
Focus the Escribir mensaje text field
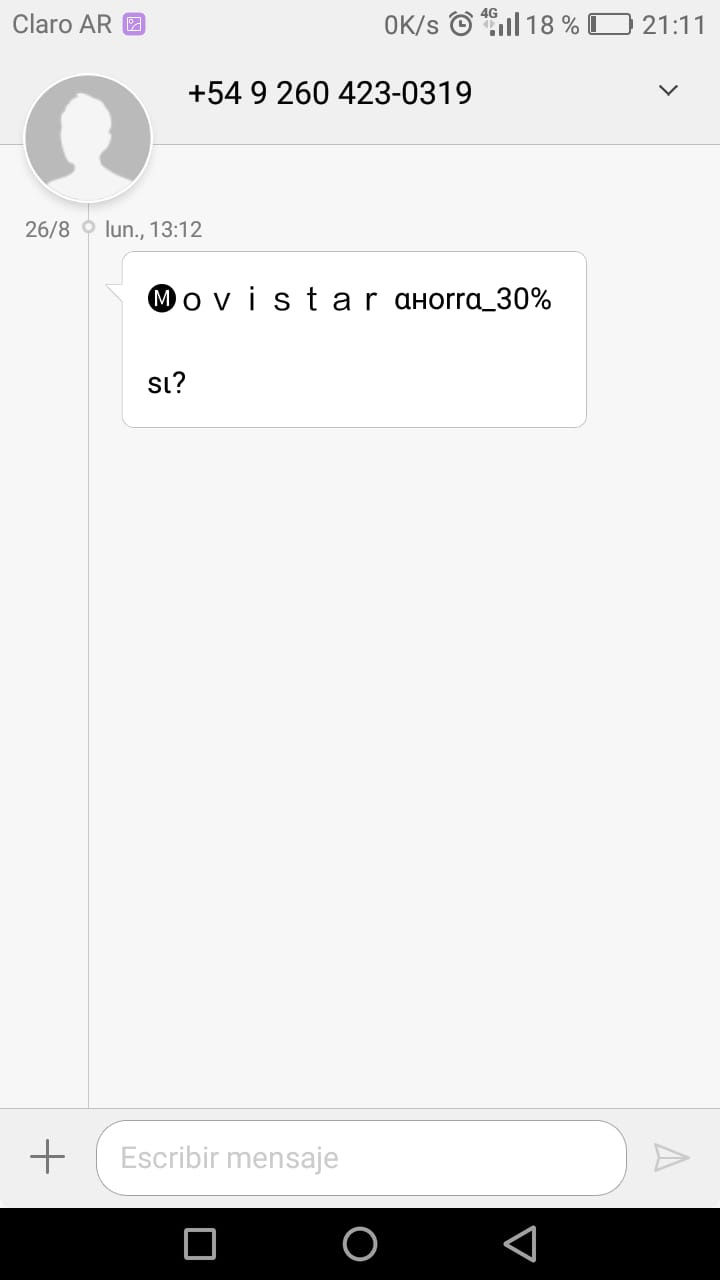(361, 1157)
